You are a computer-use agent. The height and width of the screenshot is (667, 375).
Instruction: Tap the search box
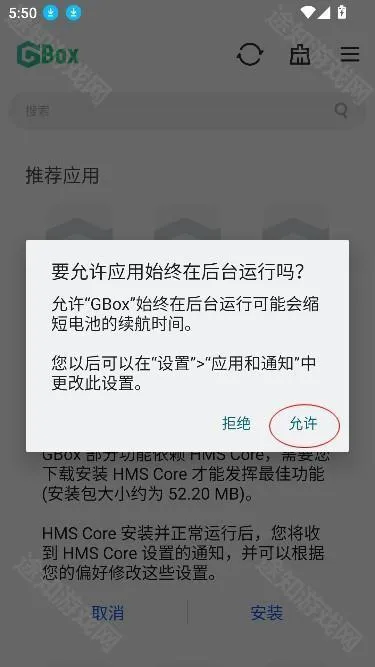click(x=187, y=111)
